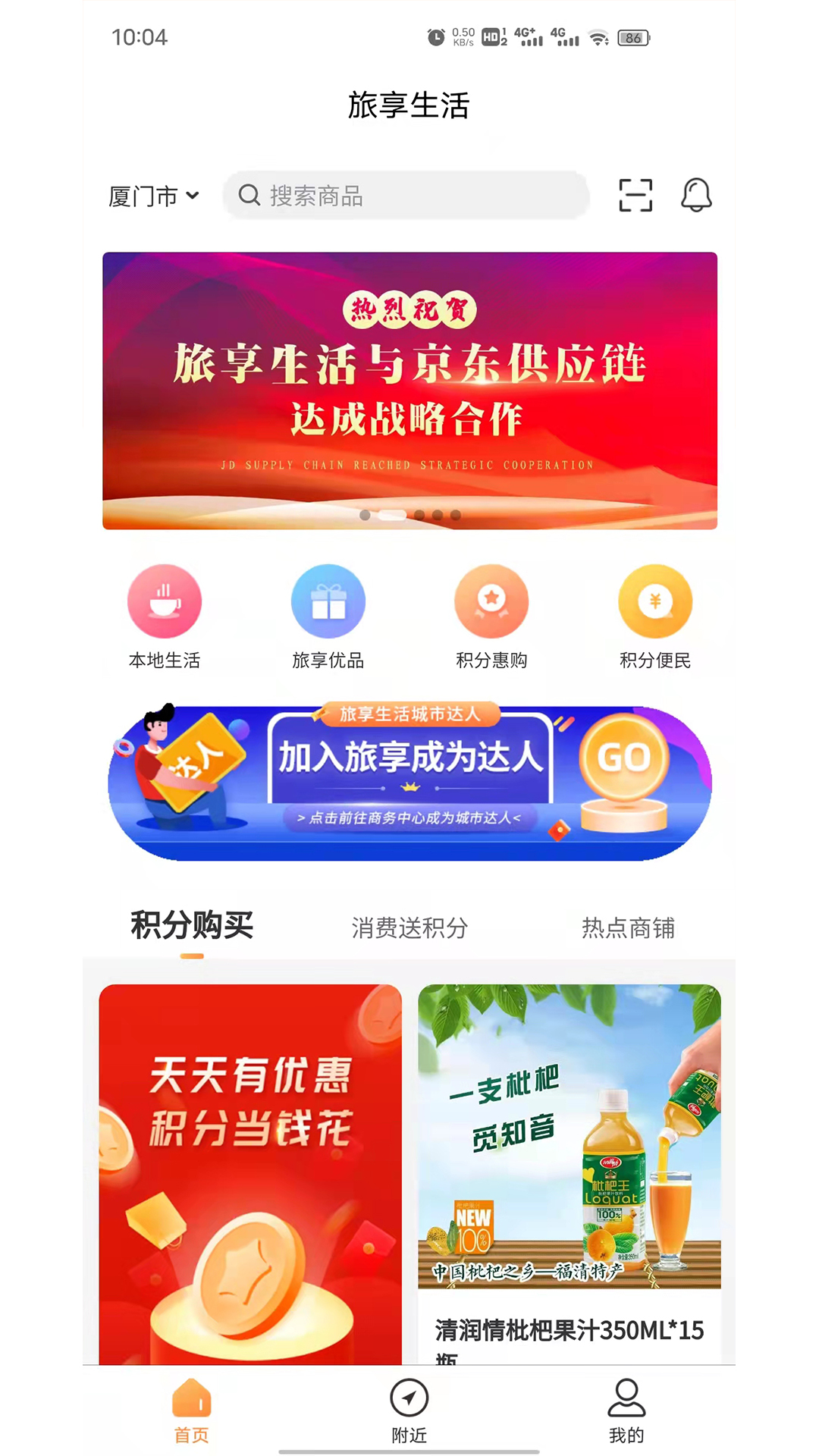This screenshot has width=819, height=1456.
Task: Open the 厦门市 city selector dropdown
Action: (x=154, y=196)
